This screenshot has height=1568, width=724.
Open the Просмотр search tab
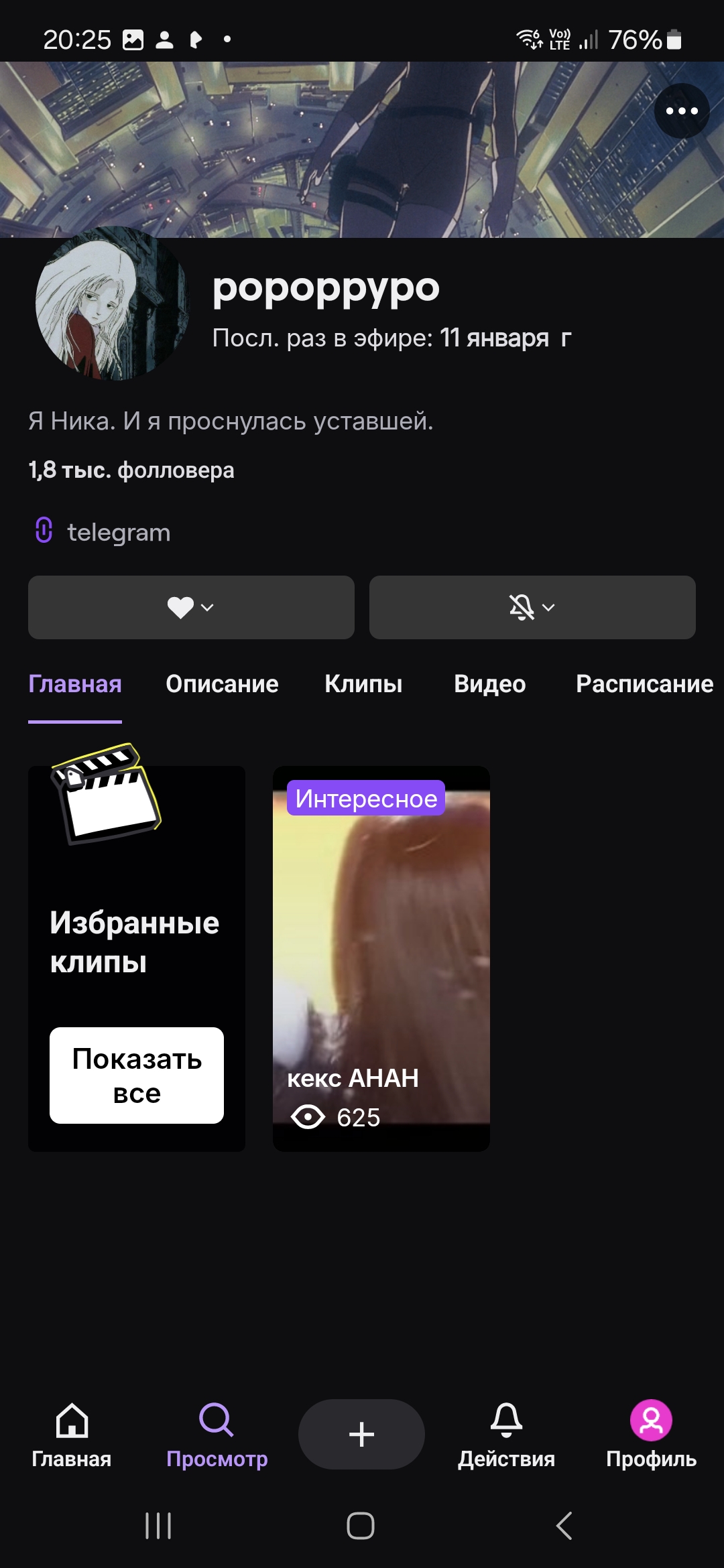coord(217,1435)
